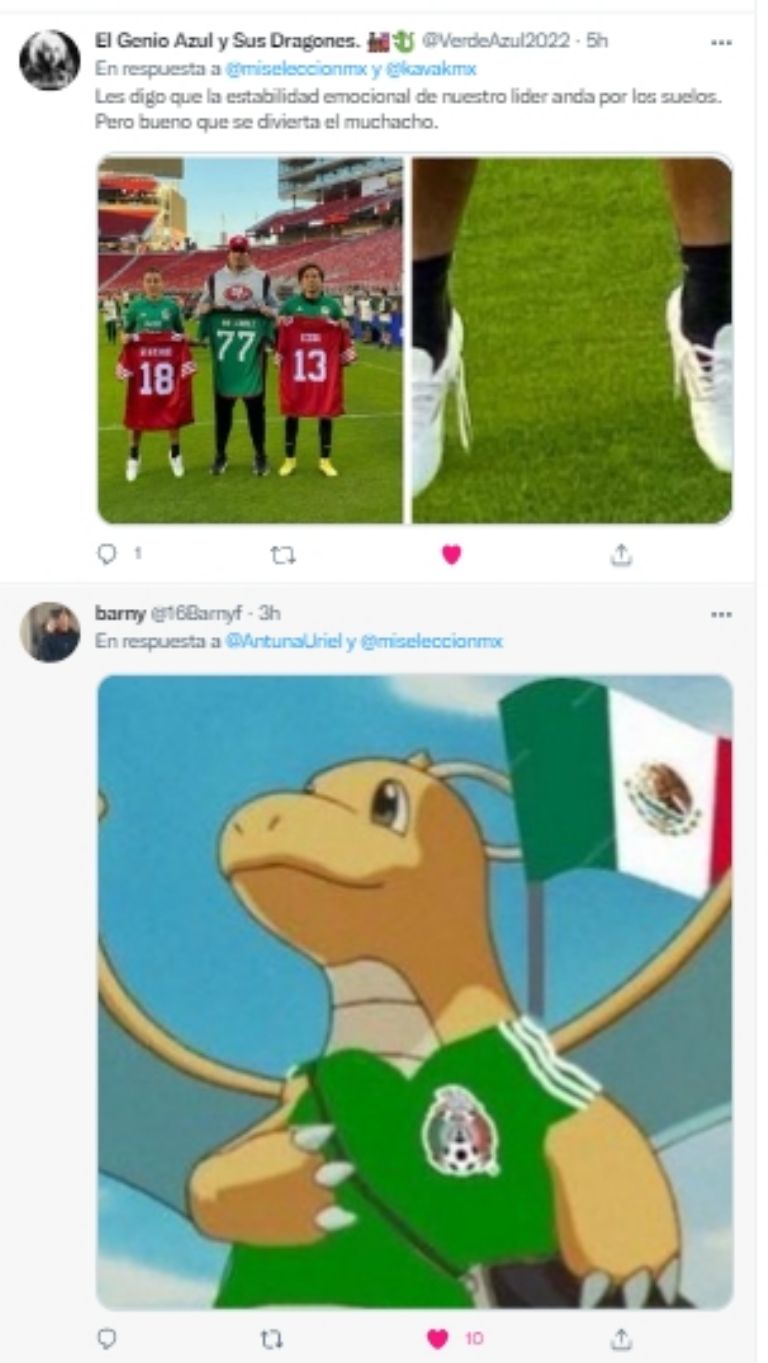Reply to El Genio Azul's tweet

[107, 554]
